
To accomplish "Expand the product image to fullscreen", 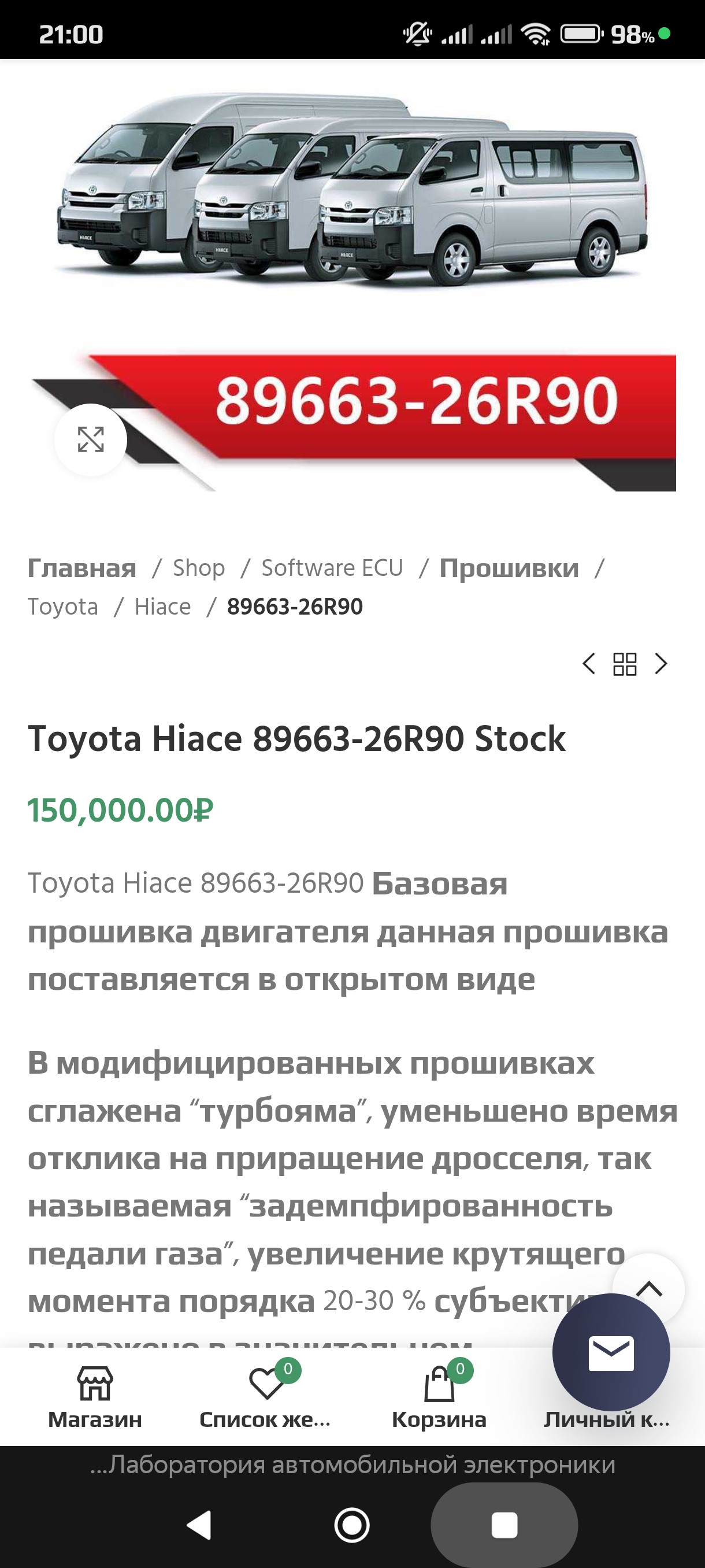I will click(x=91, y=439).
